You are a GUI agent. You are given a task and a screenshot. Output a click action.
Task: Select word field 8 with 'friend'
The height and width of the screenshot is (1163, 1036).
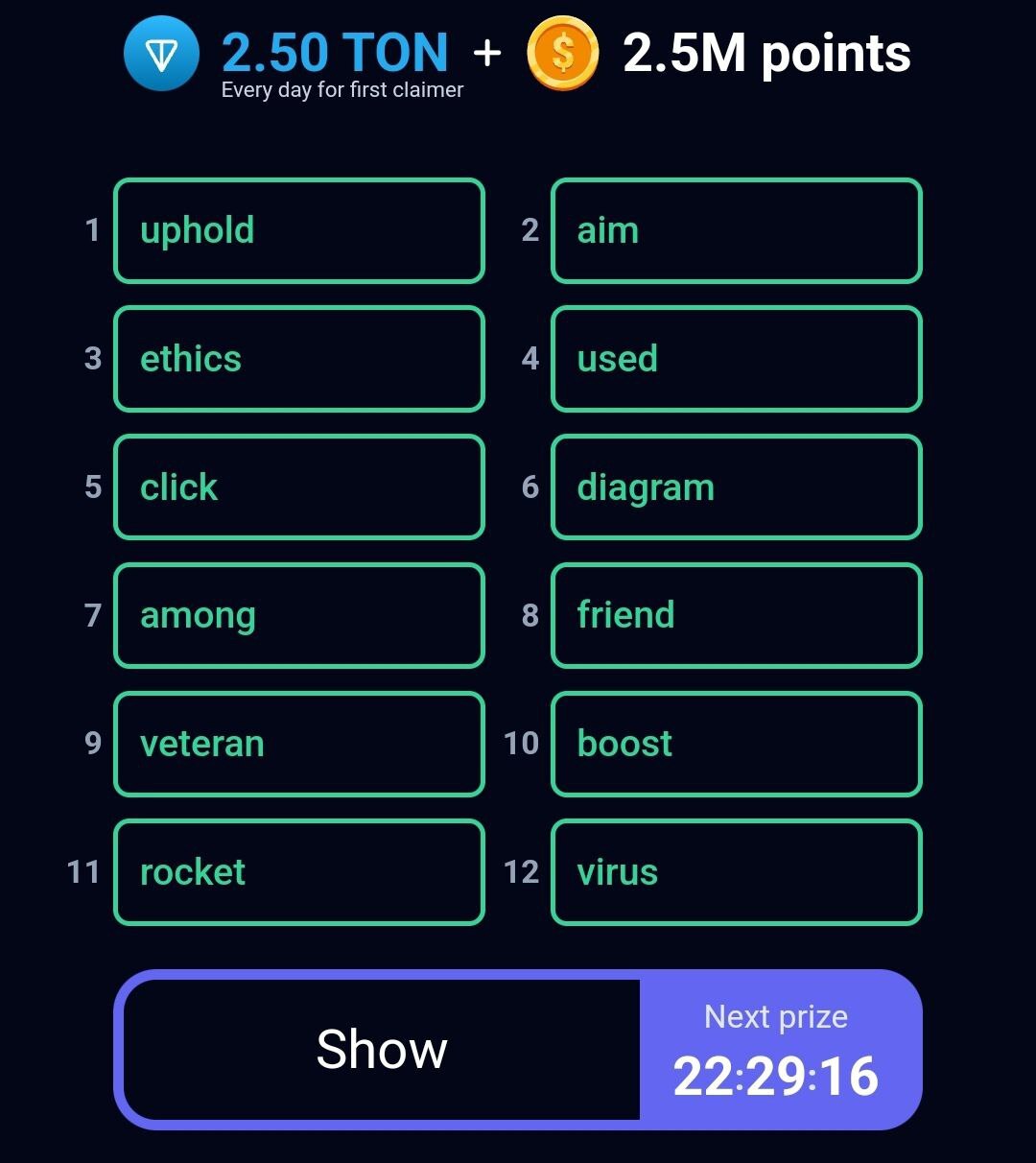[x=736, y=615]
